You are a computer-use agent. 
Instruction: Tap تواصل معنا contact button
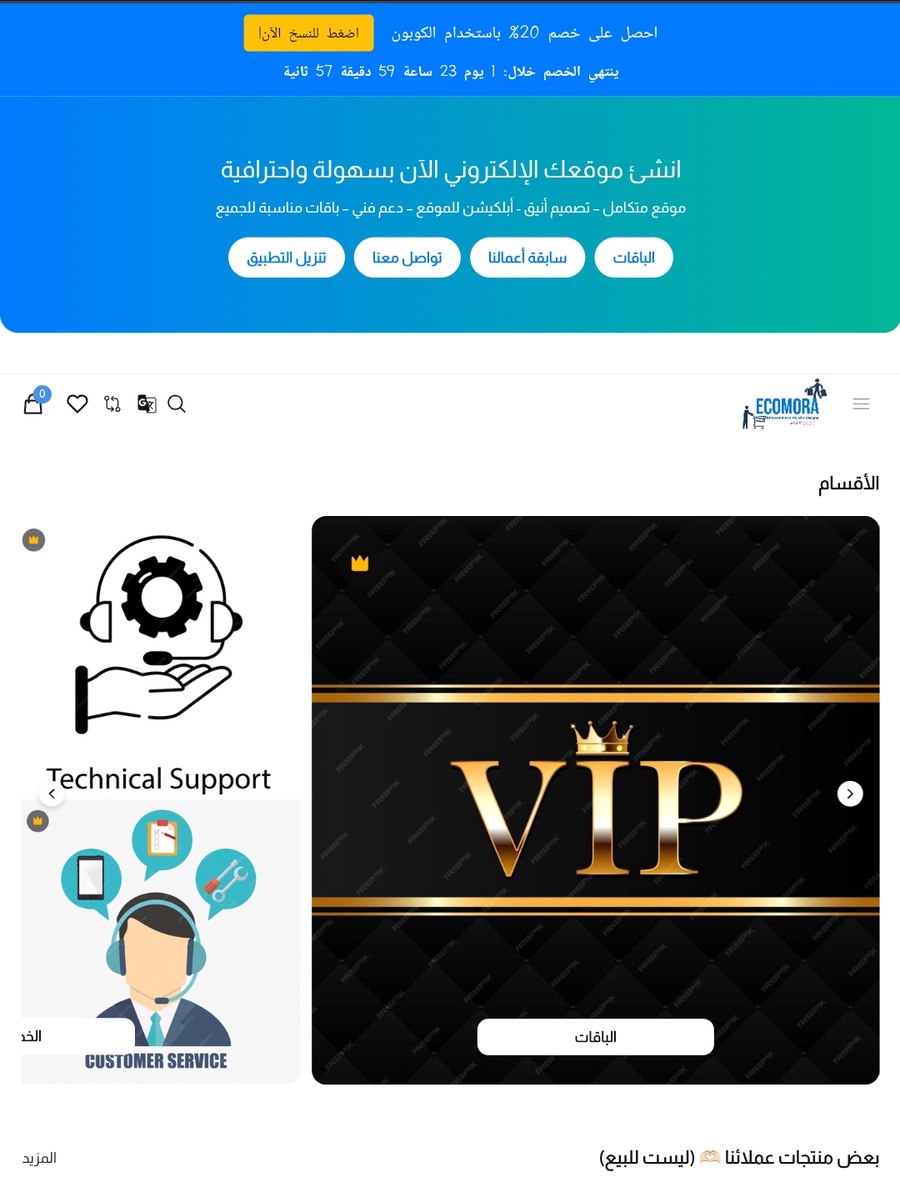[407, 258]
